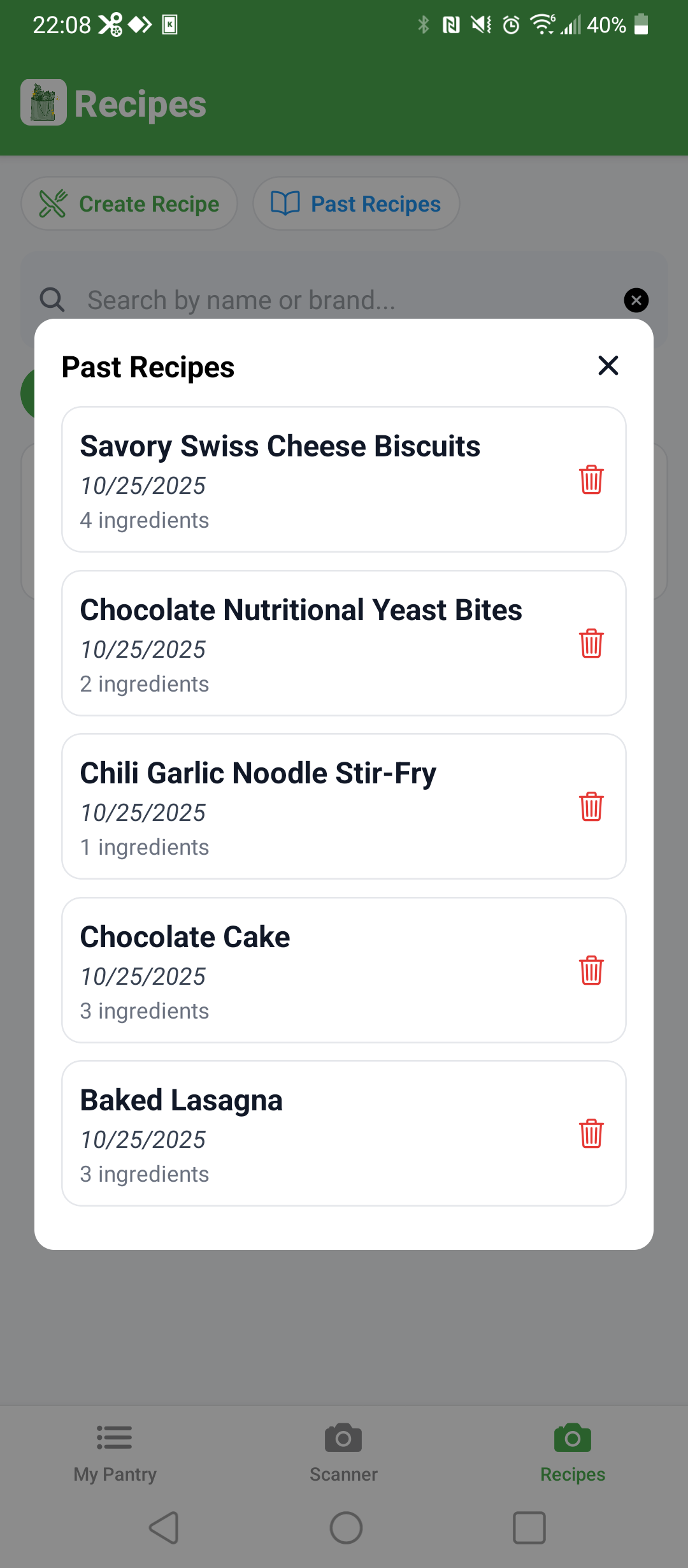
Task: Trash the Baked Lasagna recipe
Action: pyautogui.click(x=591, y=1133)
